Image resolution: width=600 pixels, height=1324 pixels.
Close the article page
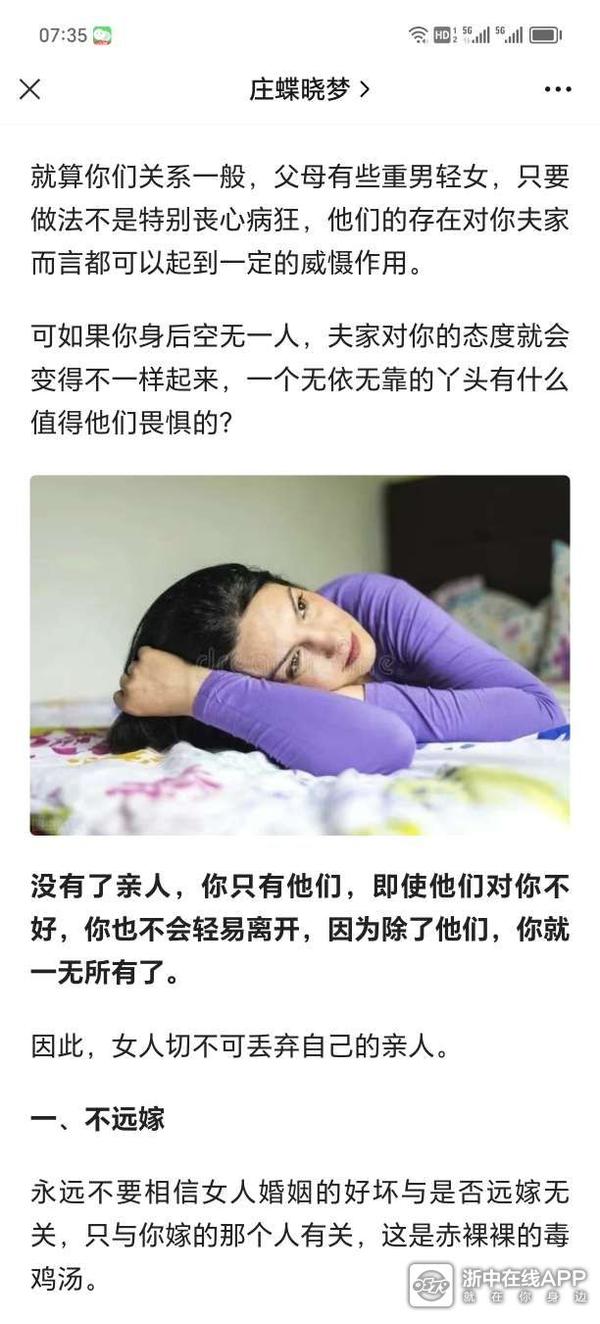coord(30,89)
